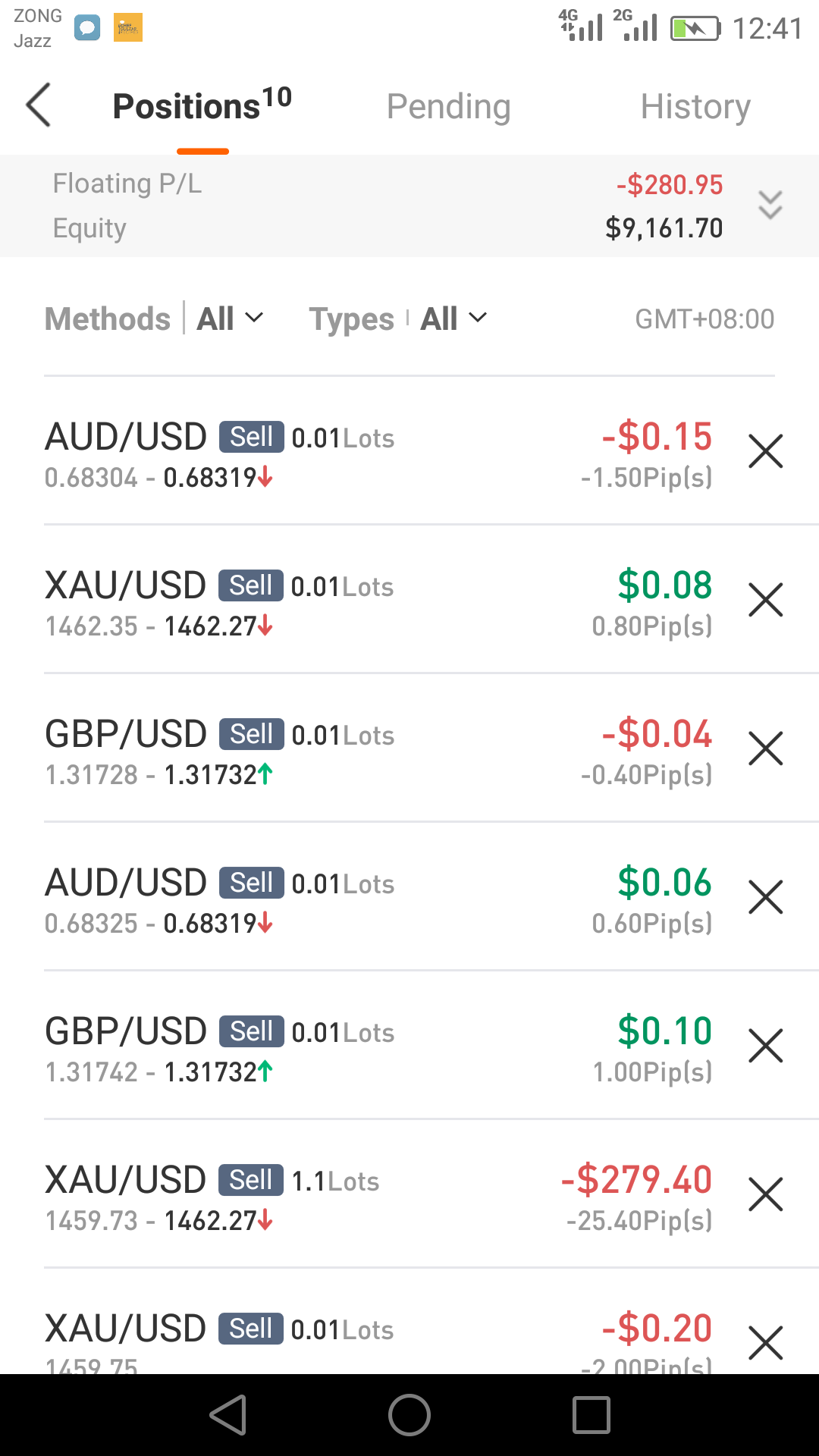The height and width of the screenshot is (1456, 819).
Task: Close the AUD/USD position losing $0.15
Action: (x=766, y=452)
